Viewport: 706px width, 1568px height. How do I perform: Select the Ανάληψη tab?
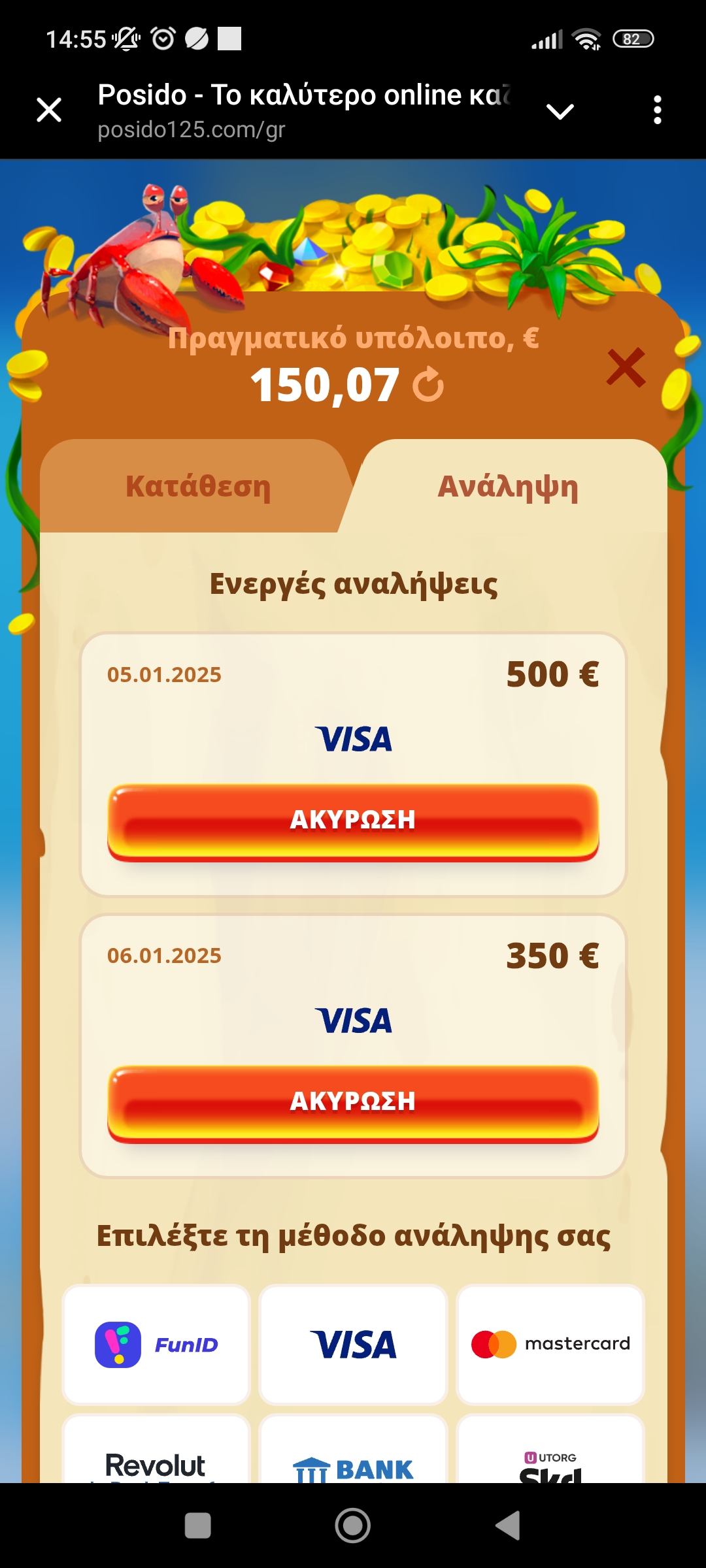(x=508, y=487)
